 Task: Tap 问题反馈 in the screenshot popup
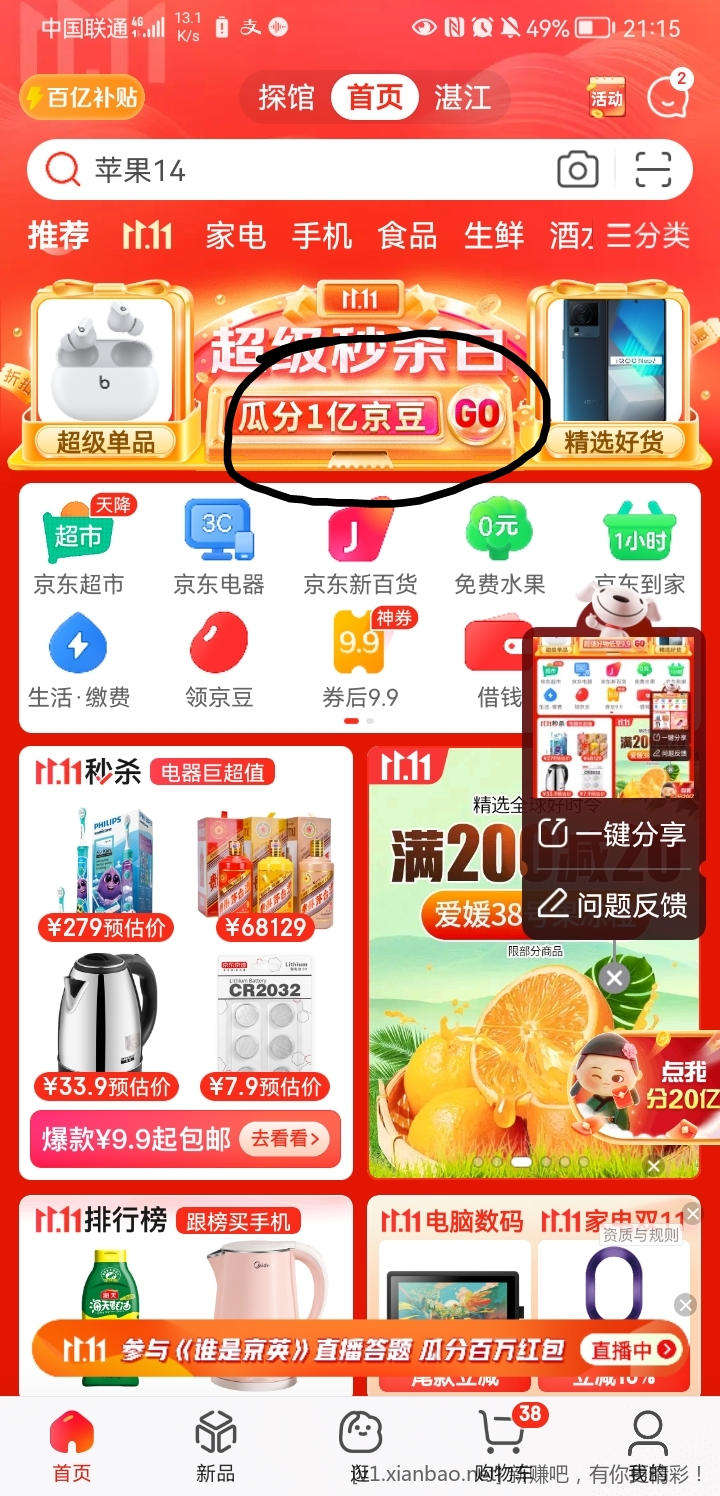click(x=613, y=905)
